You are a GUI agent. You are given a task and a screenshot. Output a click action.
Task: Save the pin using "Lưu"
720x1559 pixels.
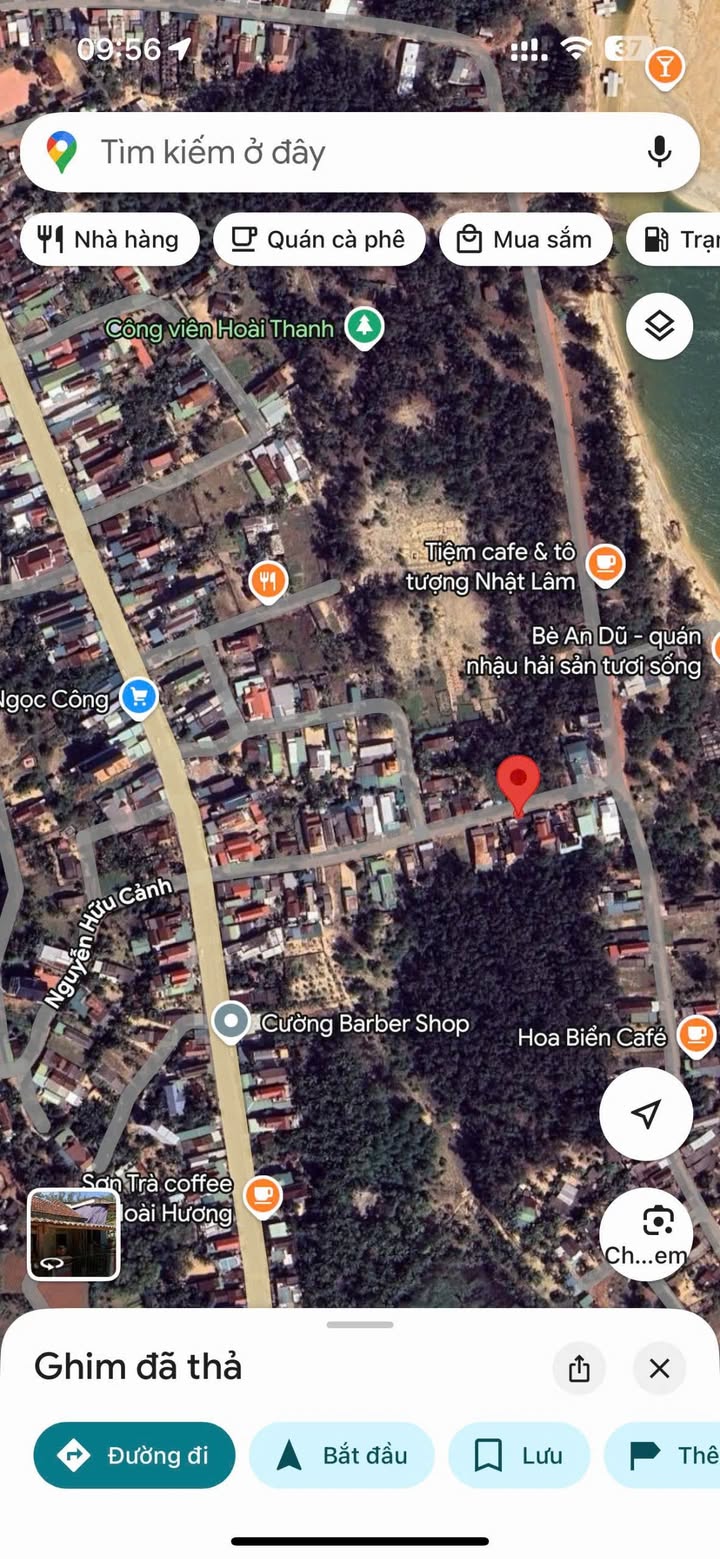point(519,1455)
